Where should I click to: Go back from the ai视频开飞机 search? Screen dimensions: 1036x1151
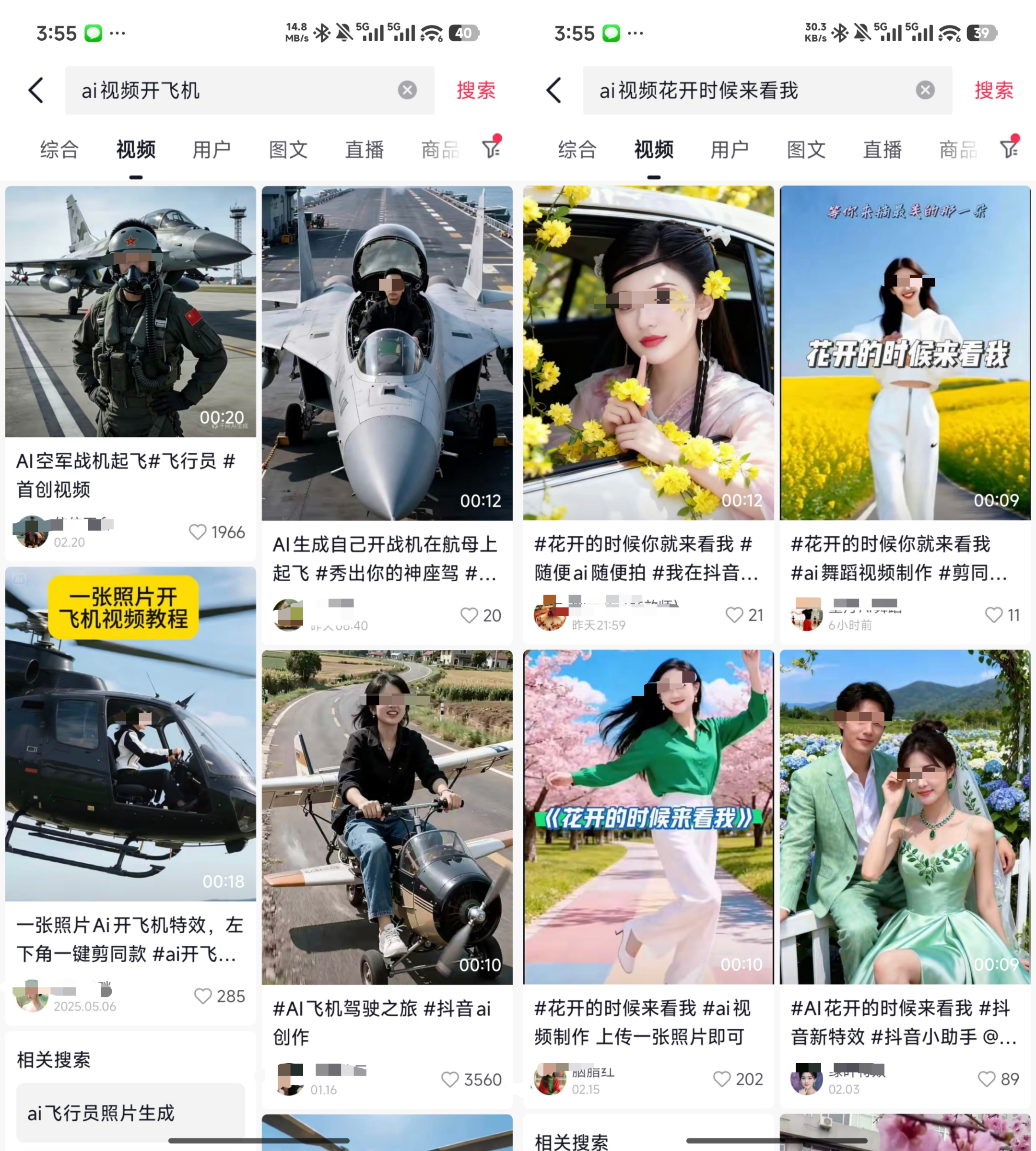(36, 90)
